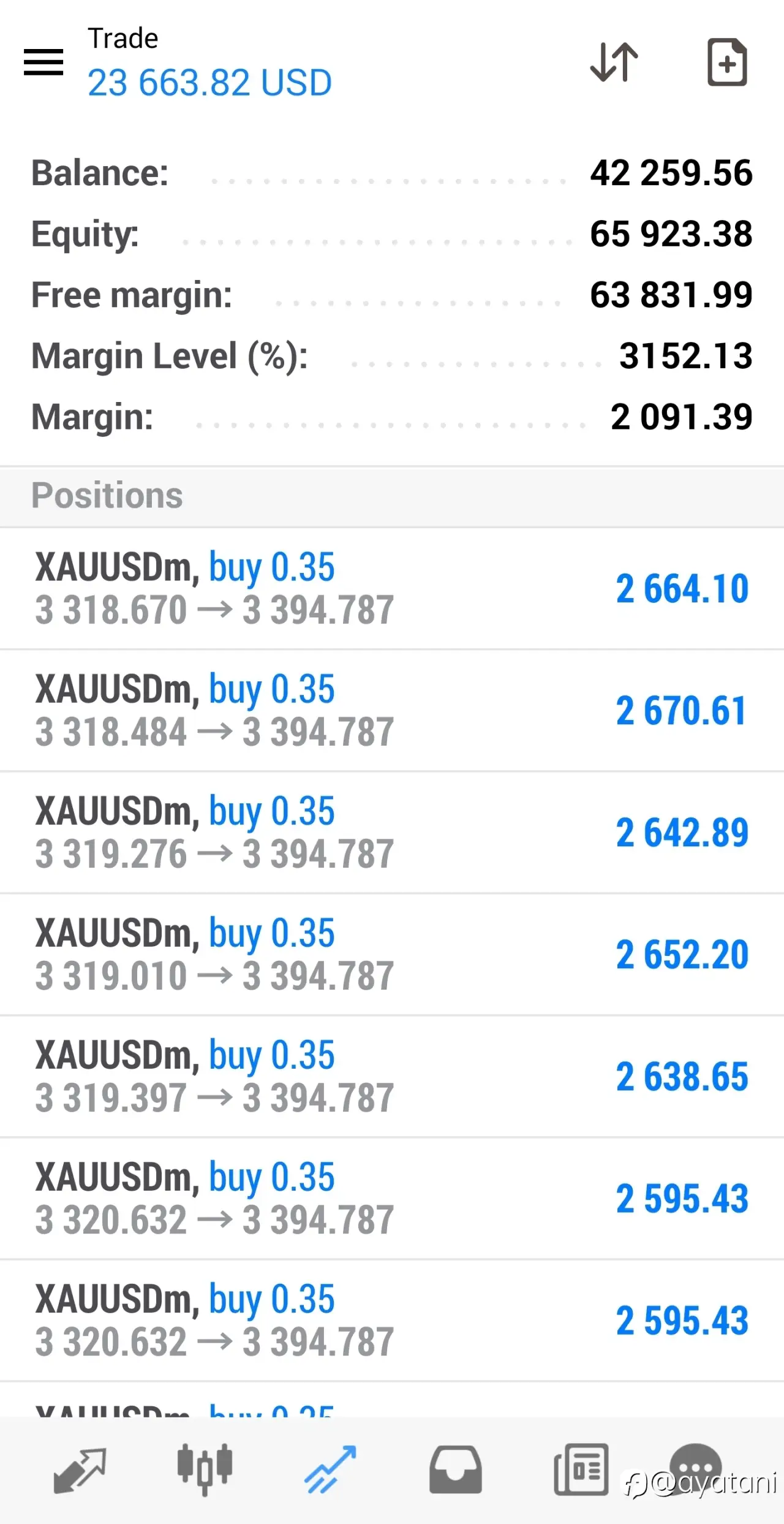784x1524 pixels.
Task: Select the position opened at 3 318.484
Action: pos(392,711)
